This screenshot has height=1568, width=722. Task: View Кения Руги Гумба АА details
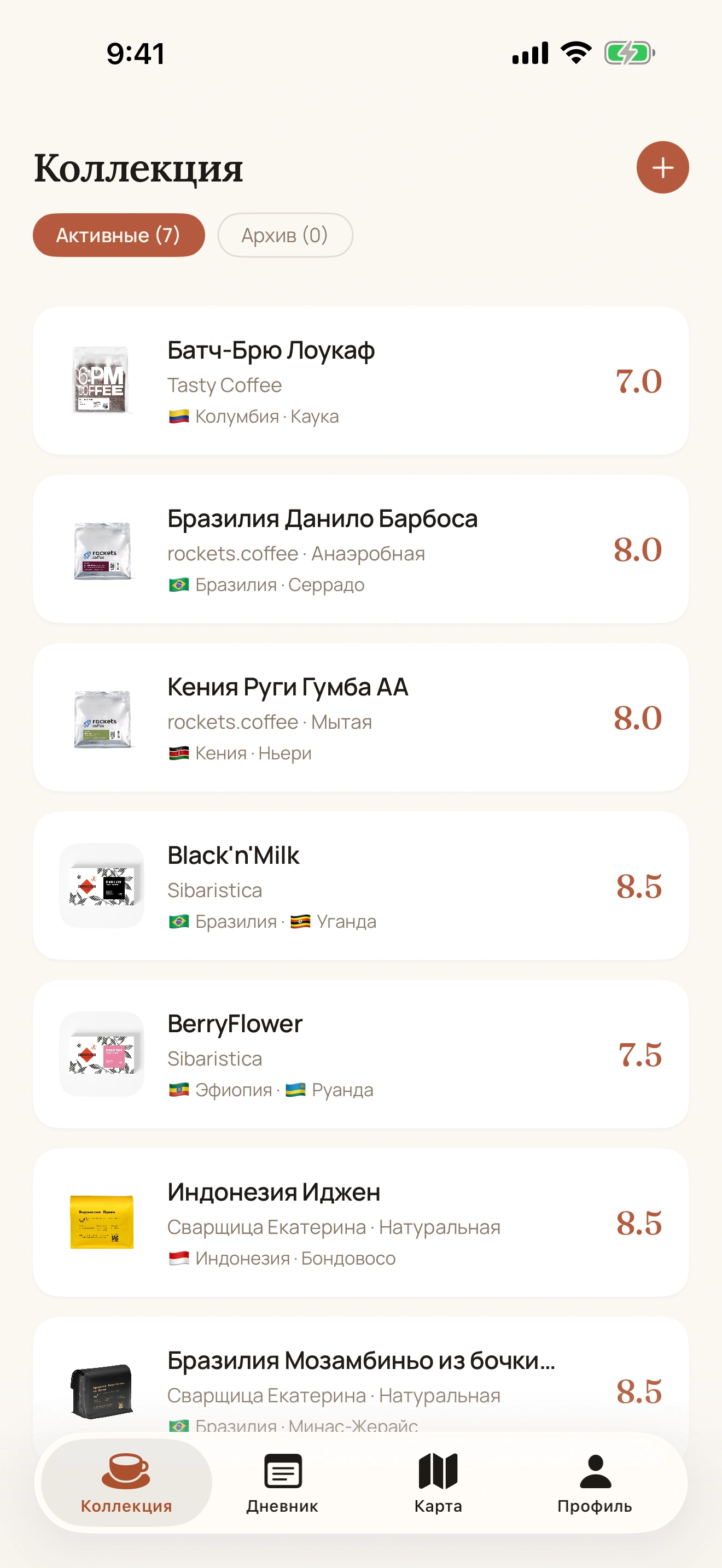tap(361, 717)
